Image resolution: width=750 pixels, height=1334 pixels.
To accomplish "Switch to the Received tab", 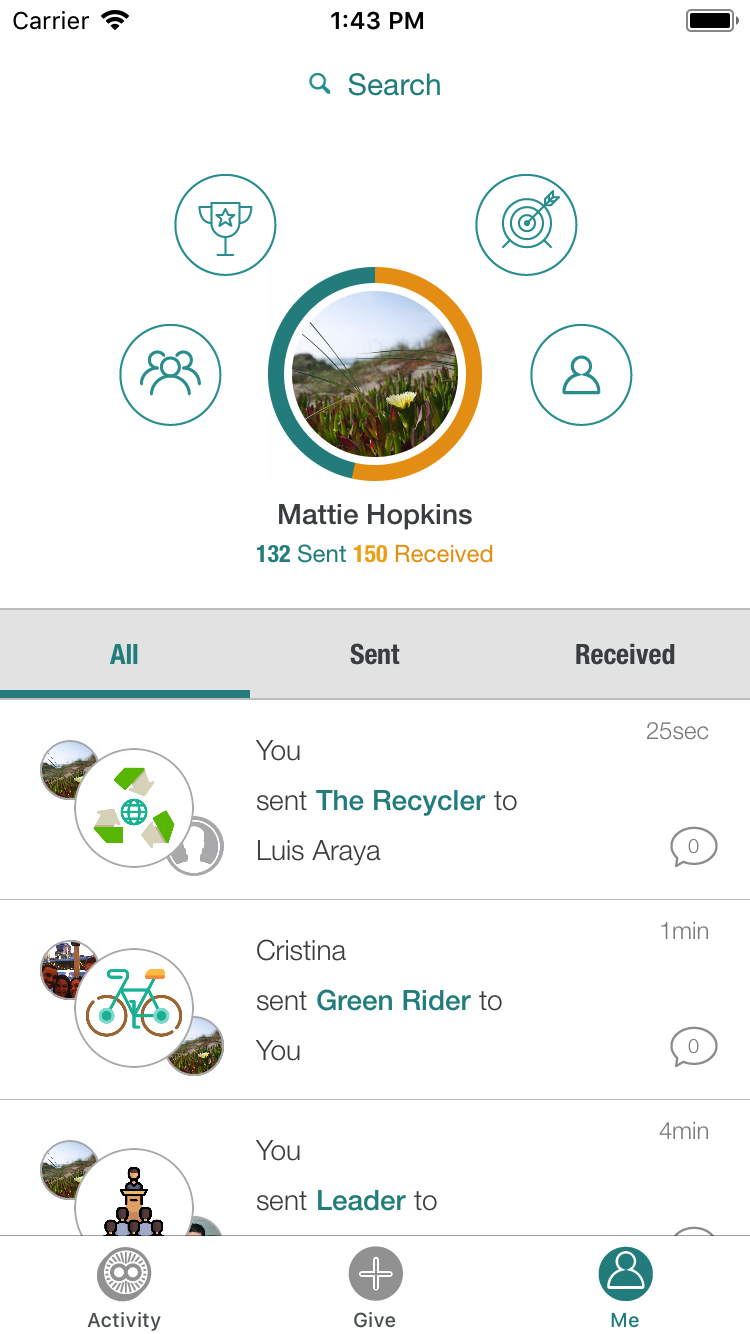I will point(625,655).
